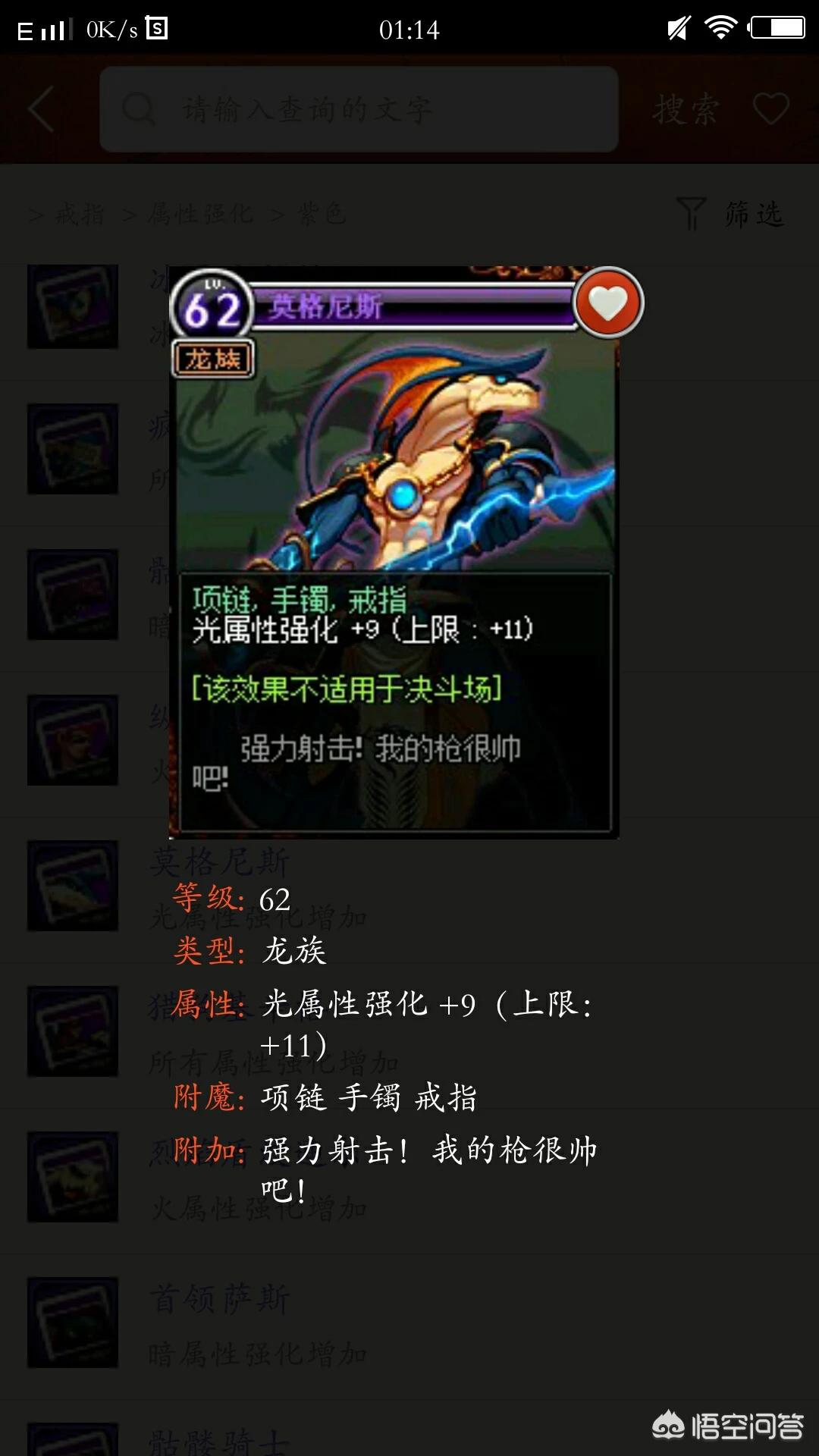The height and width of the screenshot is (1456, 819).
Task: Open favorites via the heart outline icon
Action: point(771,109)
